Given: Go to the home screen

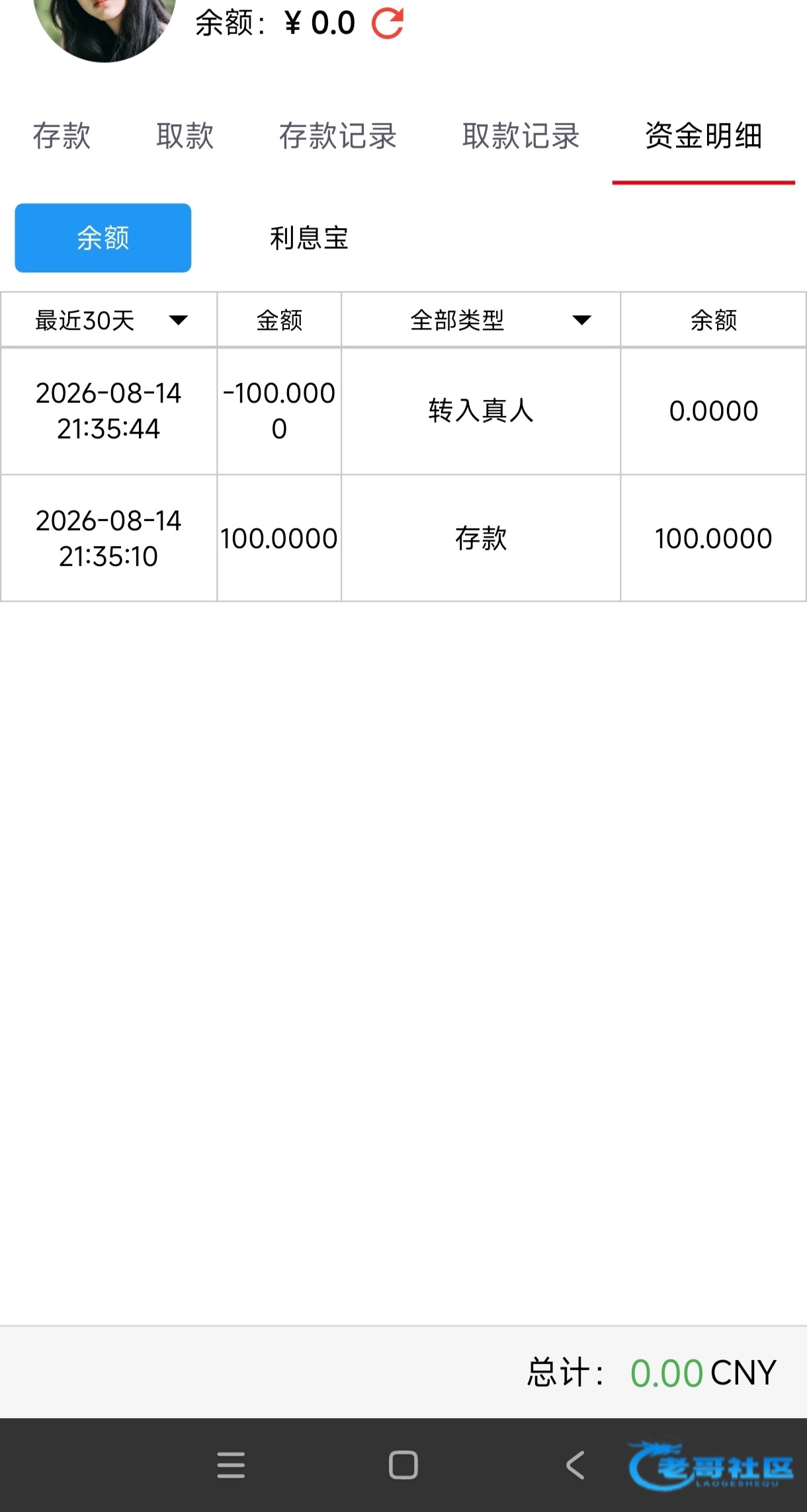Looking at the screenshot, I should point(403,1465).
